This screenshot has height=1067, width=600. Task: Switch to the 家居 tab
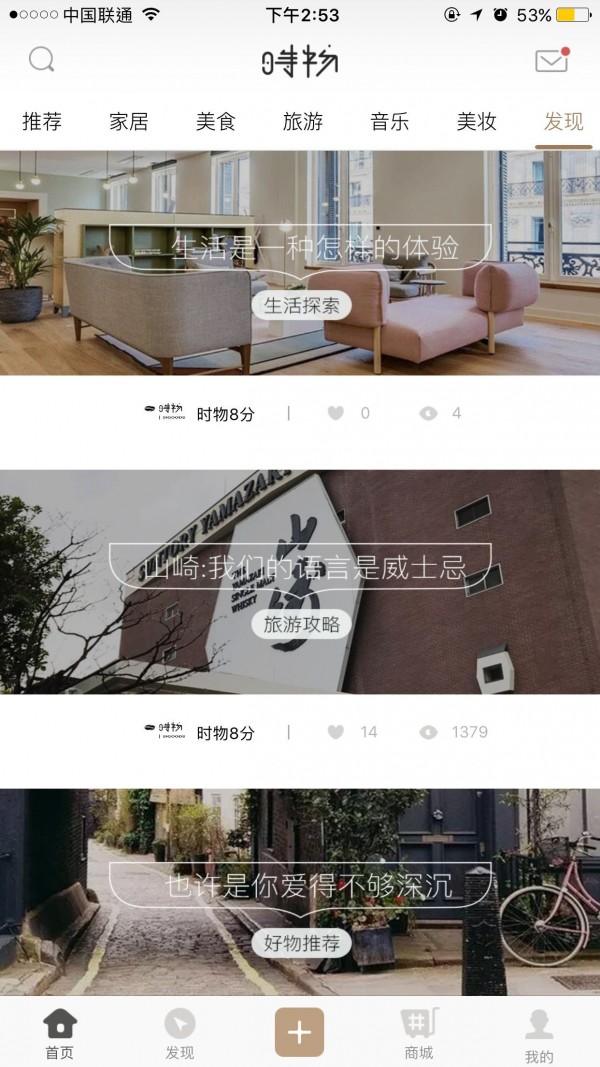pos(129,122)
